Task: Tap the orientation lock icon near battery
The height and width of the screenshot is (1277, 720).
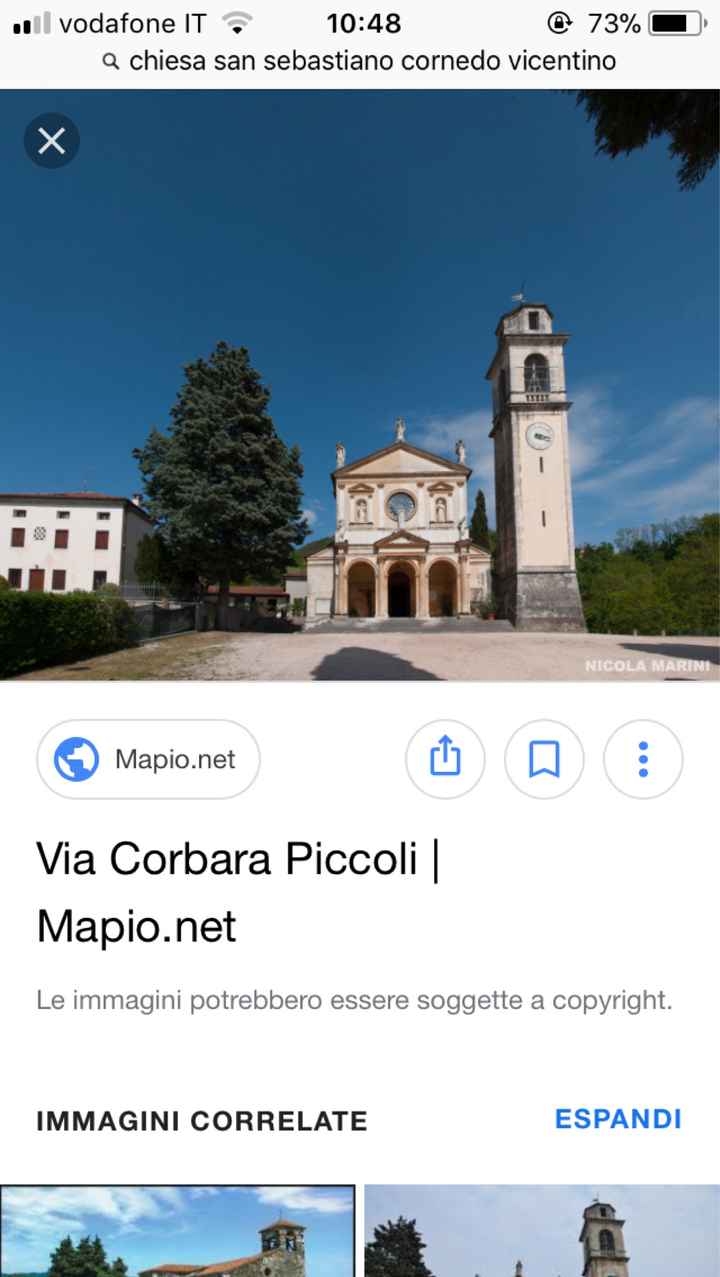Action: click(560, 22)
